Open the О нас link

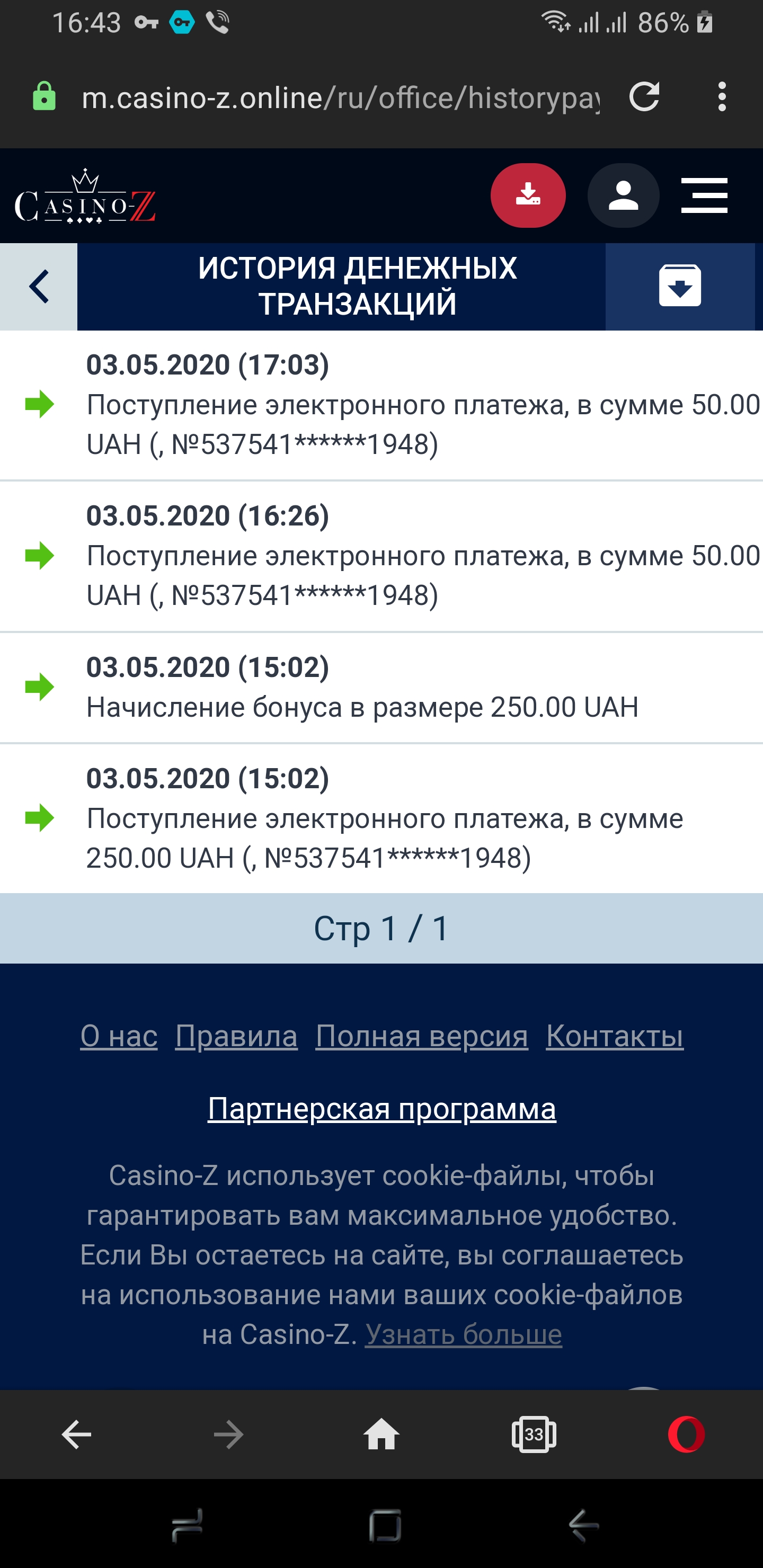pos(119,1036)
